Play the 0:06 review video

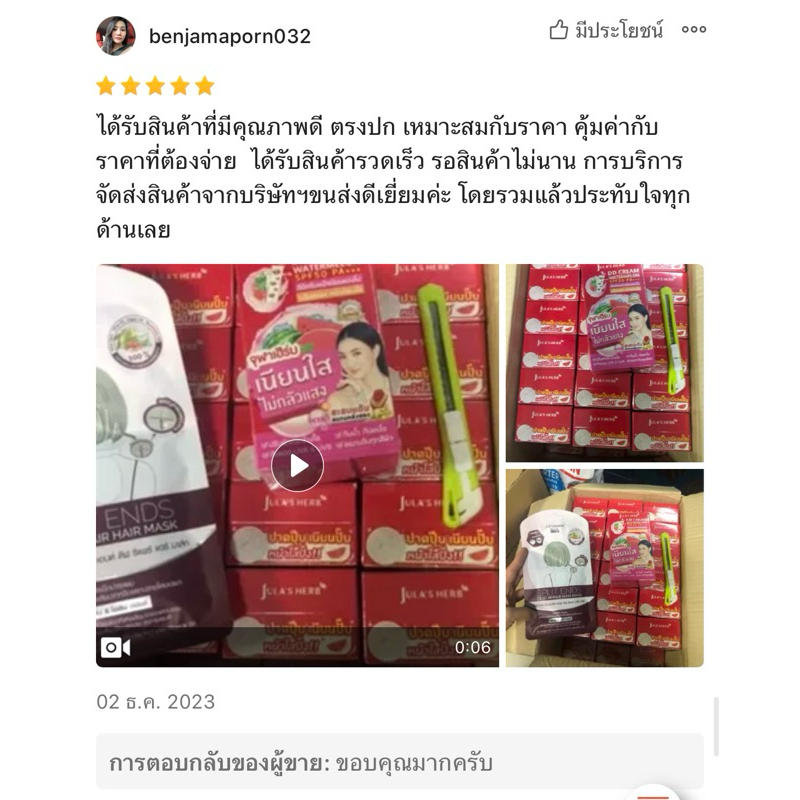297,465
